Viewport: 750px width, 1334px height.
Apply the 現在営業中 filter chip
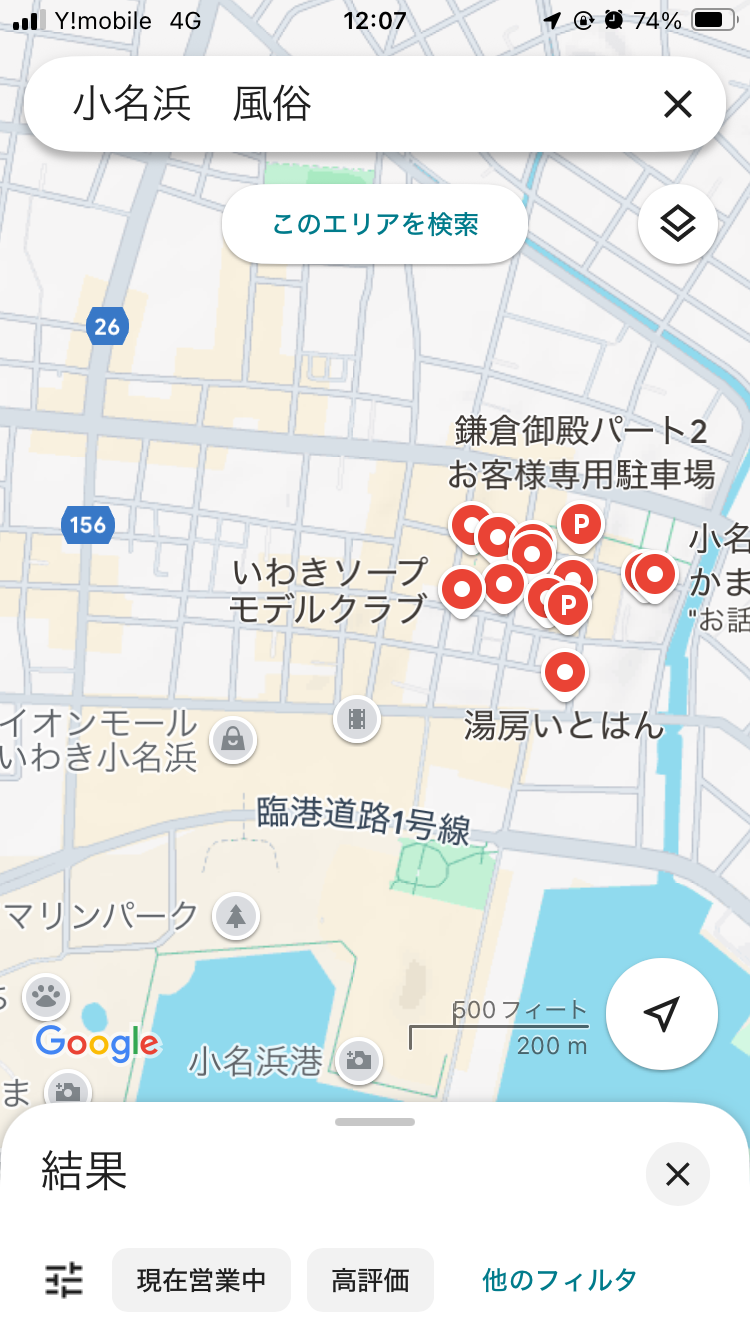201,1279
